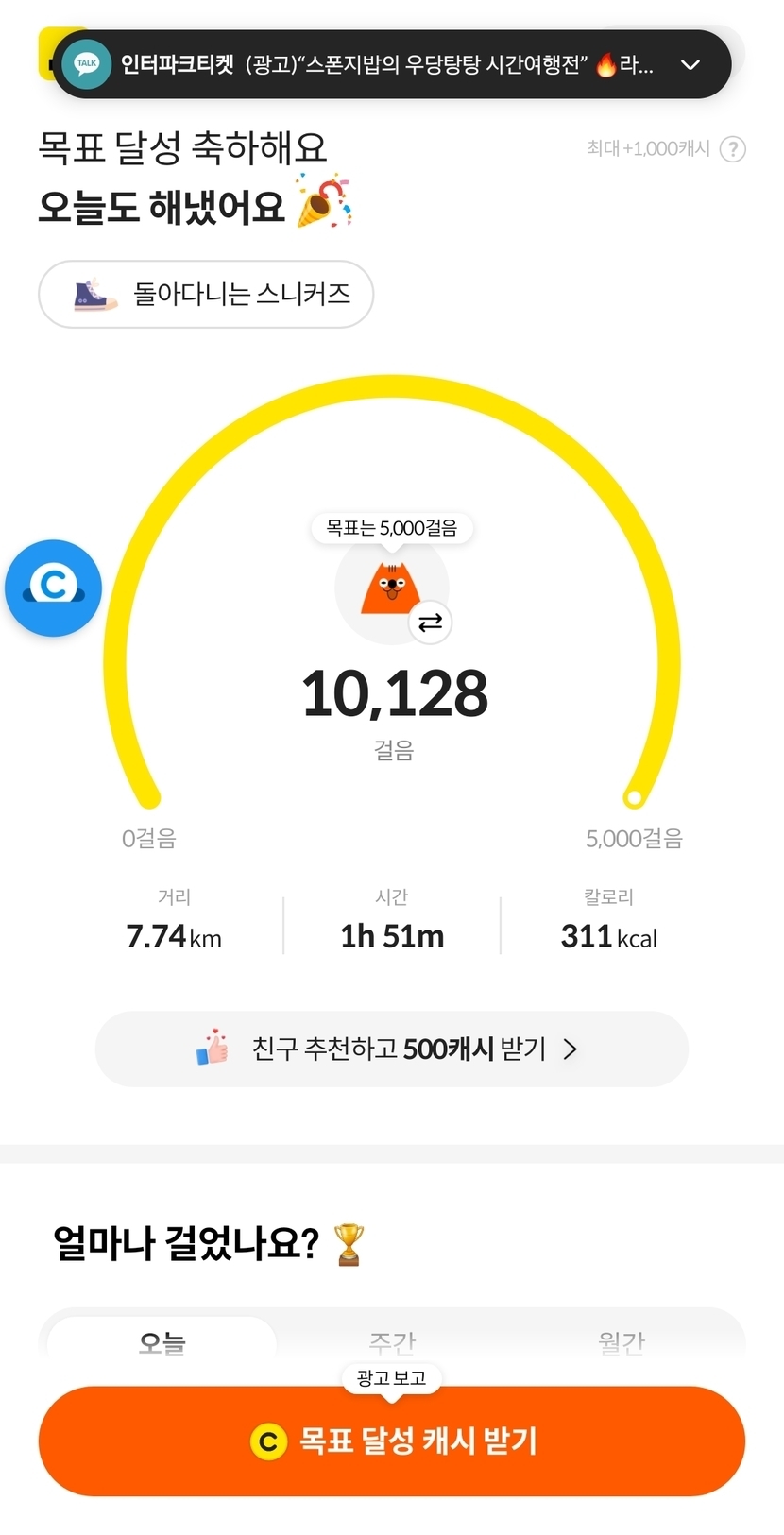Image resolution: width=784 pixels, height=1535 pixels.
Task: Select the 오늘 tab
Action: coord(162,1339)
